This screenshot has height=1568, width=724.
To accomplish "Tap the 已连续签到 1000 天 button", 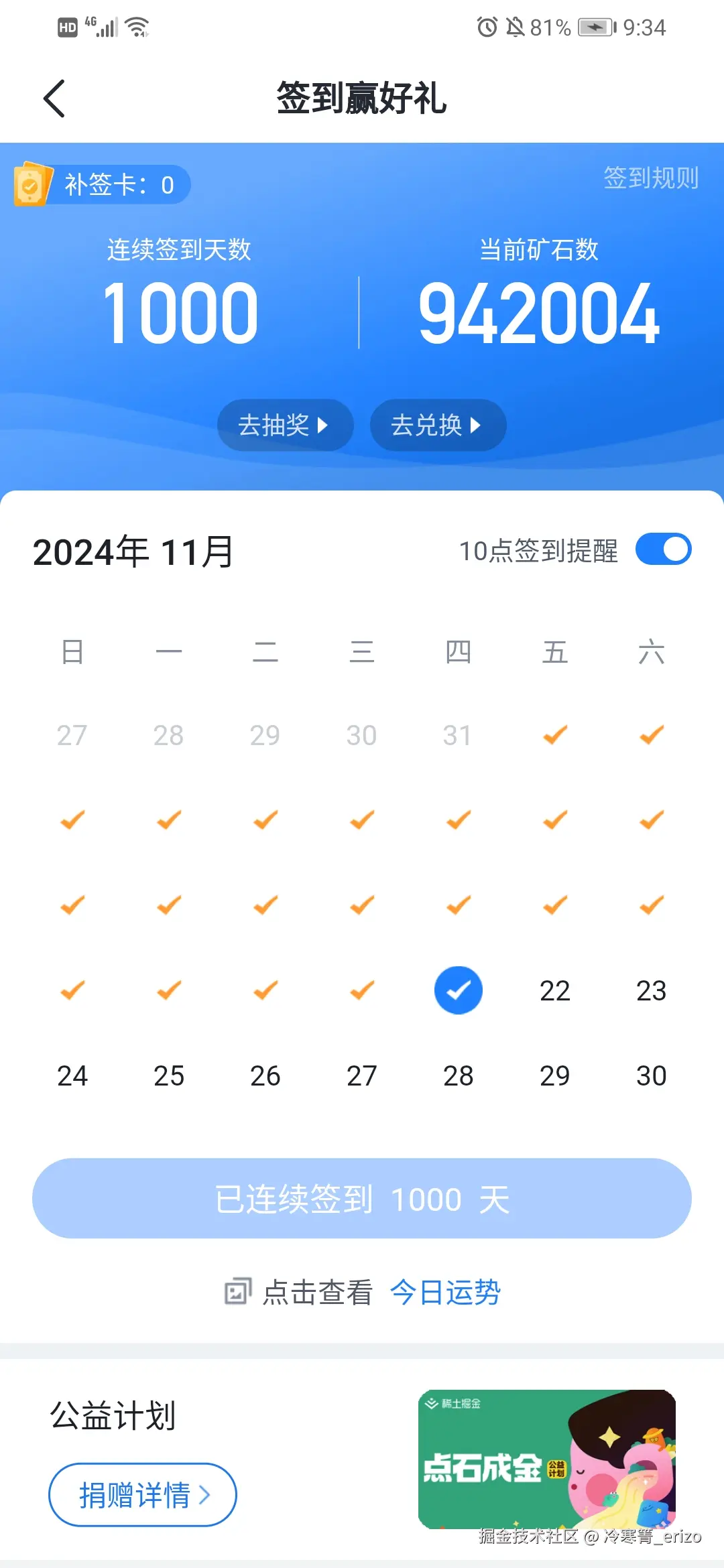I will (x=362, y=1198).
